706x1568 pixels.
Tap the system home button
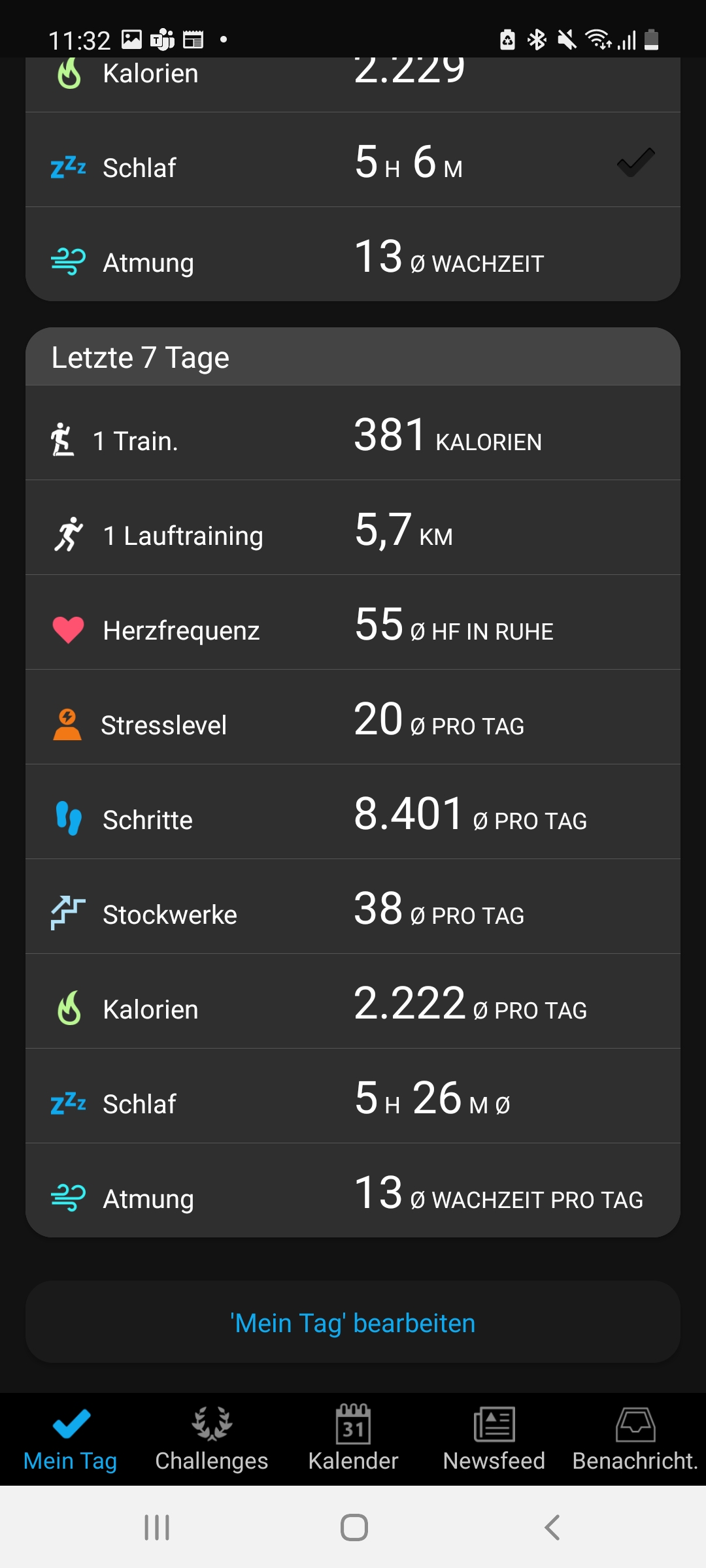pos(354,1527)
